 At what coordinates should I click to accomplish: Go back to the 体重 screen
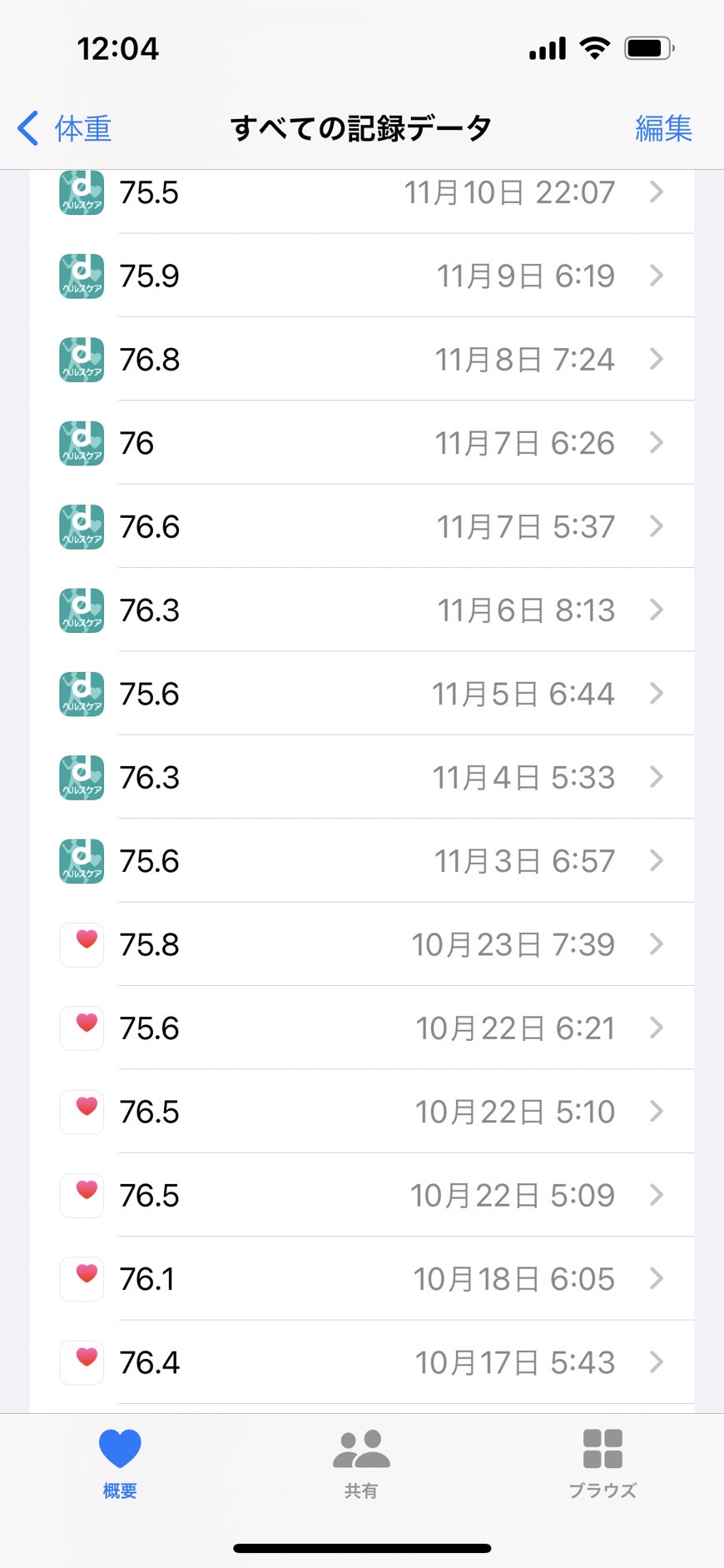coord(64,128)
